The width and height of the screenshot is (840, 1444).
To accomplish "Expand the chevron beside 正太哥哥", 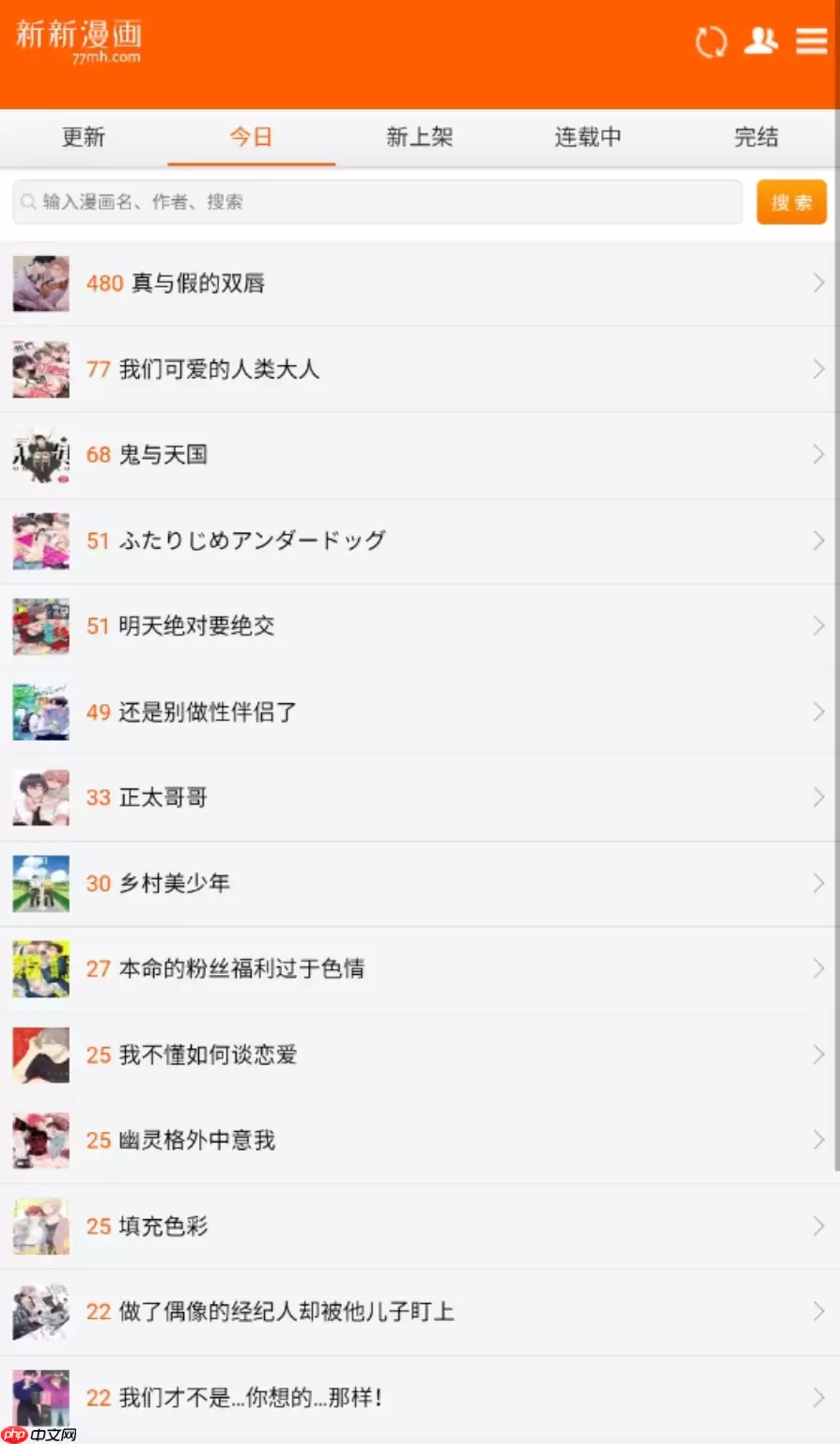I will pos(817,797).
